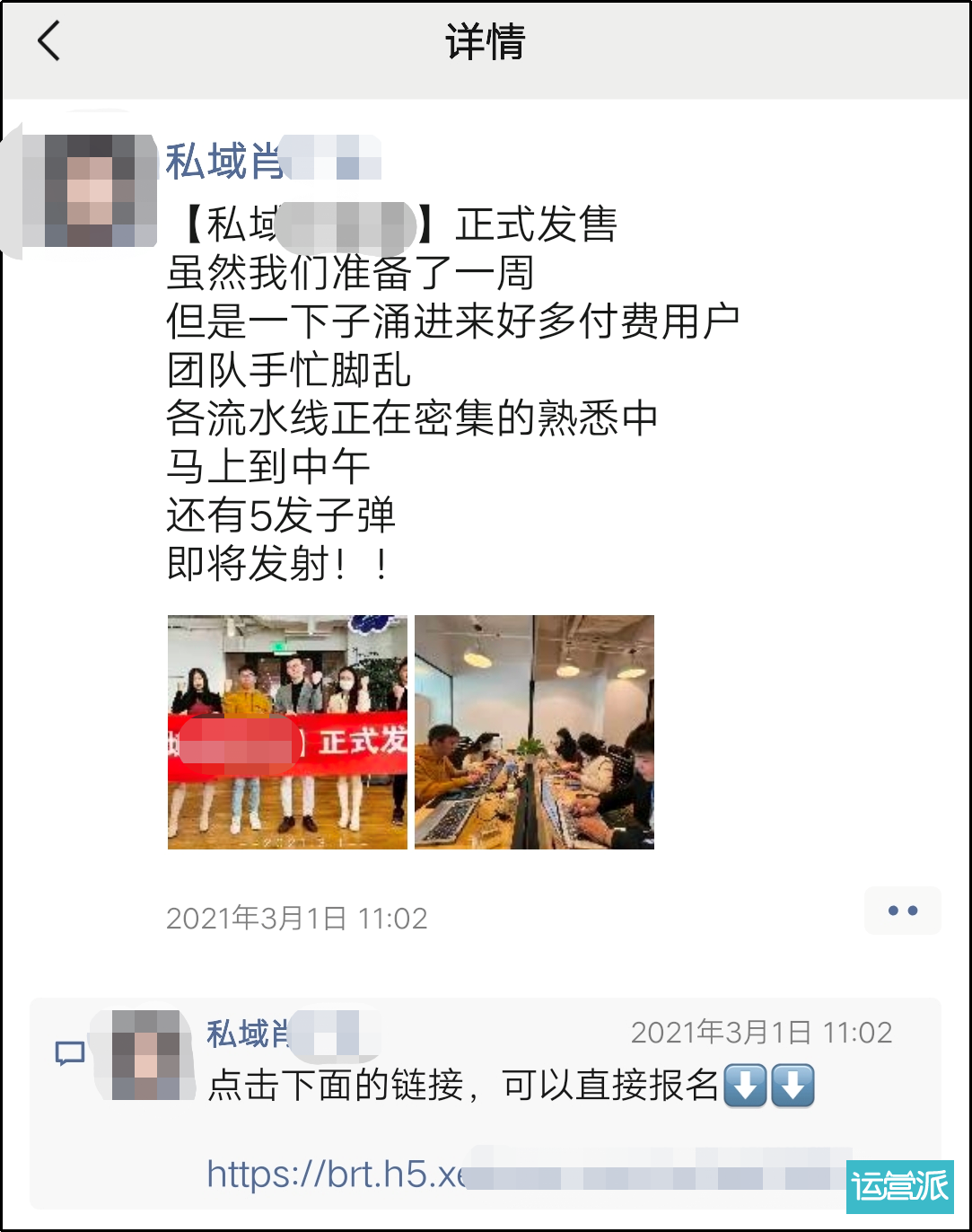Image resolution: width=972 pixels, height=1232 pixels.
Task: Open the two-dot like/comment menu
Action: (902, 911)
